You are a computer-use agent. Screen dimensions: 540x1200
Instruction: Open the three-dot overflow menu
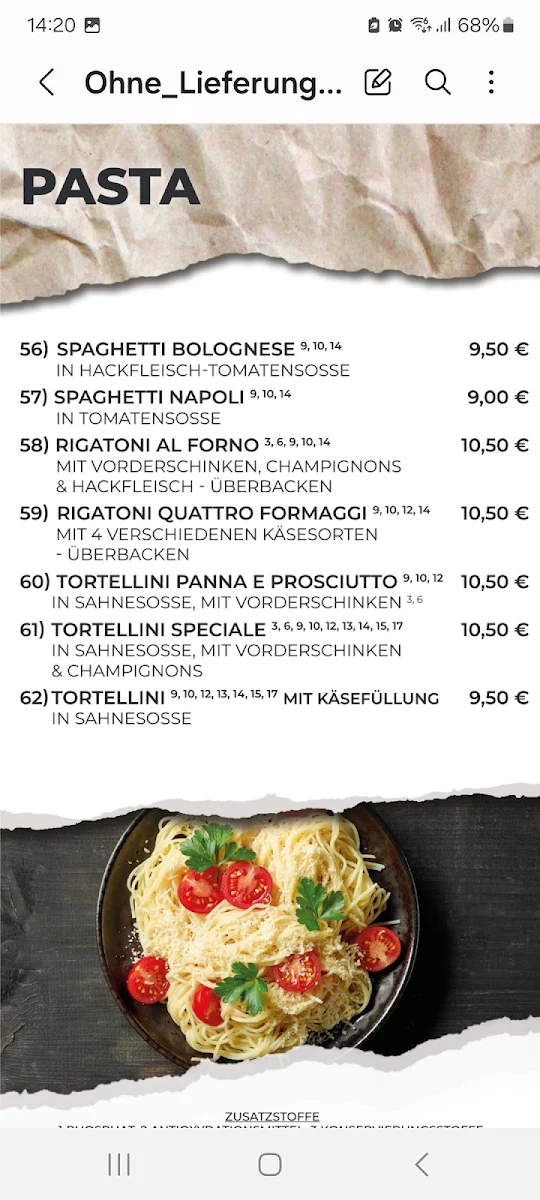click(491, 82)
